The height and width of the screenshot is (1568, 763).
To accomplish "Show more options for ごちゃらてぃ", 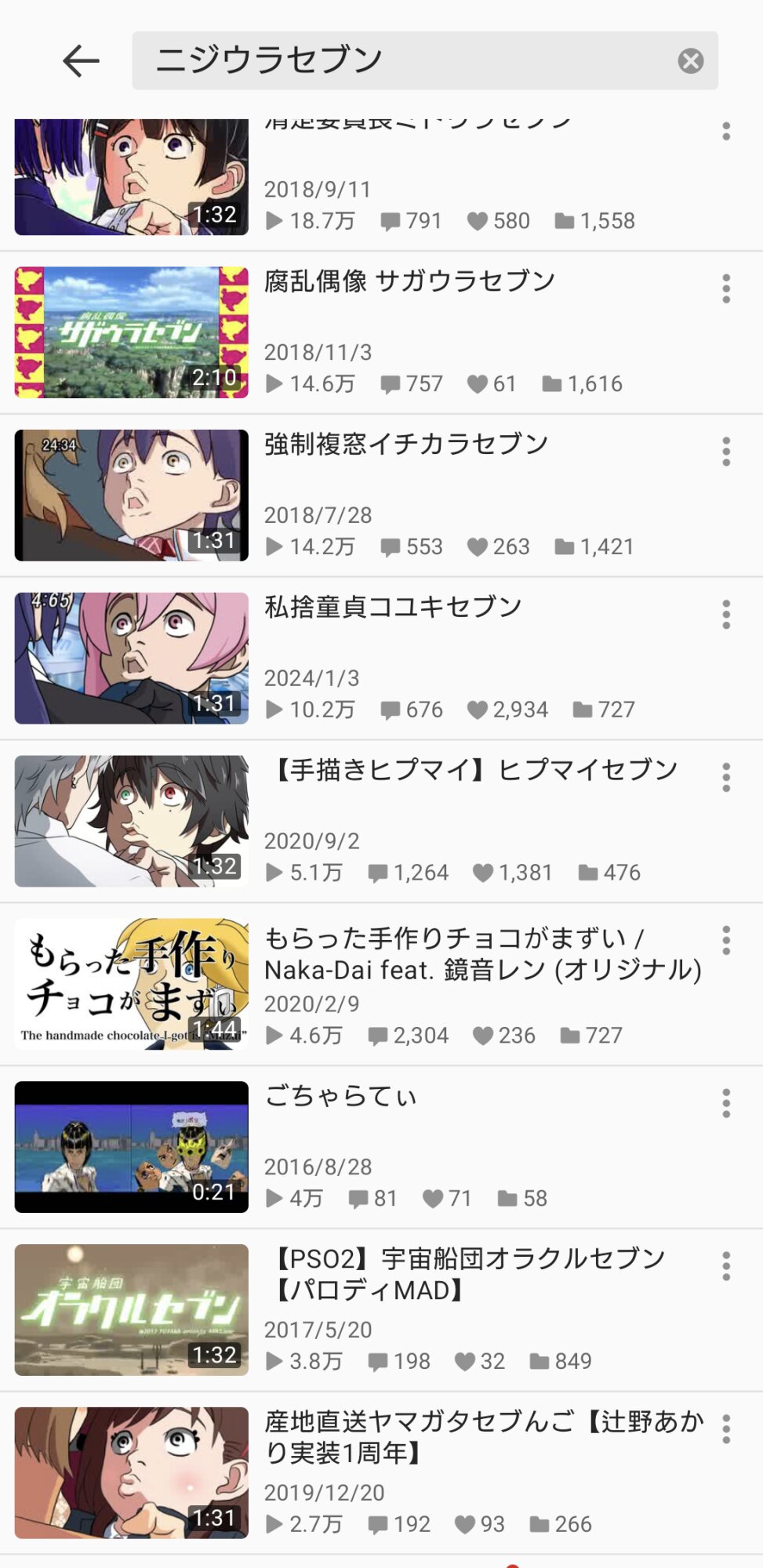I will point(726,1103).
